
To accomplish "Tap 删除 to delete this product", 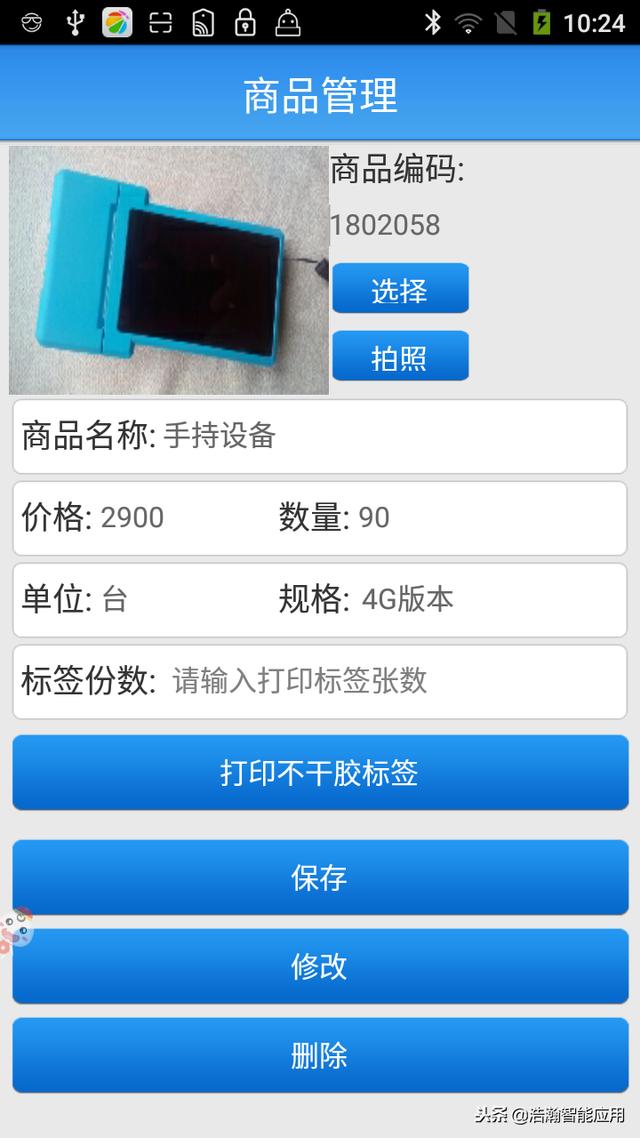I will point(320,1055).
